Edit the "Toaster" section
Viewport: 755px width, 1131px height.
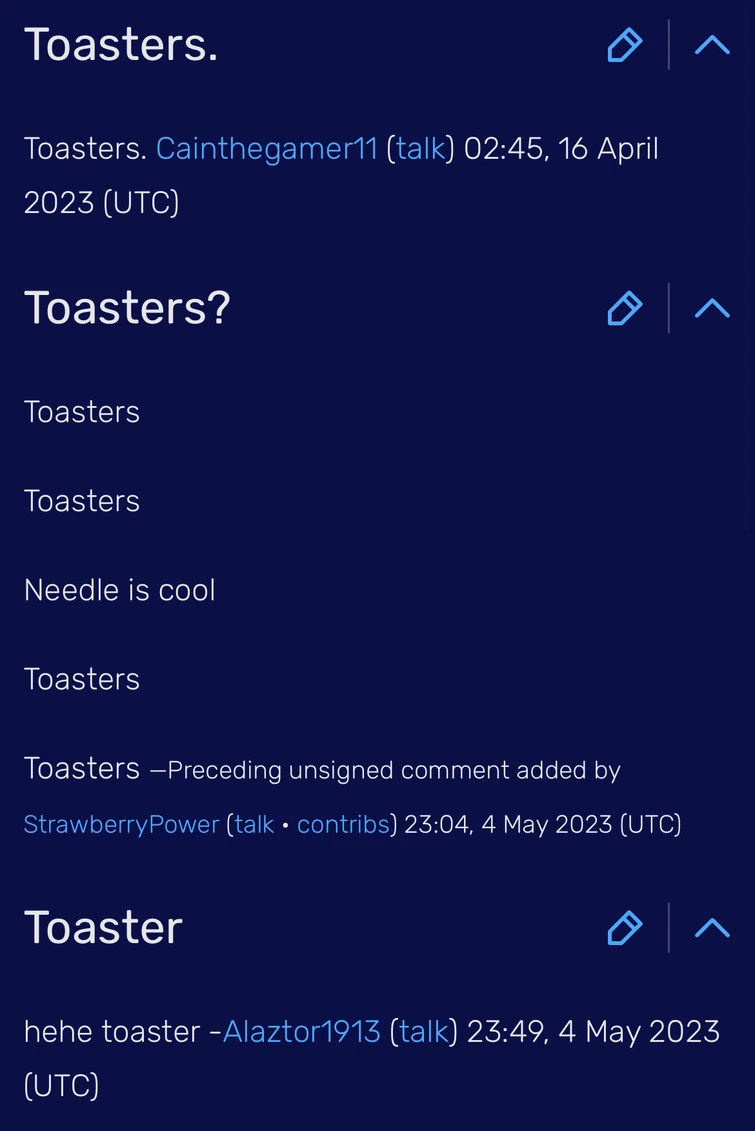click(624, 927)
